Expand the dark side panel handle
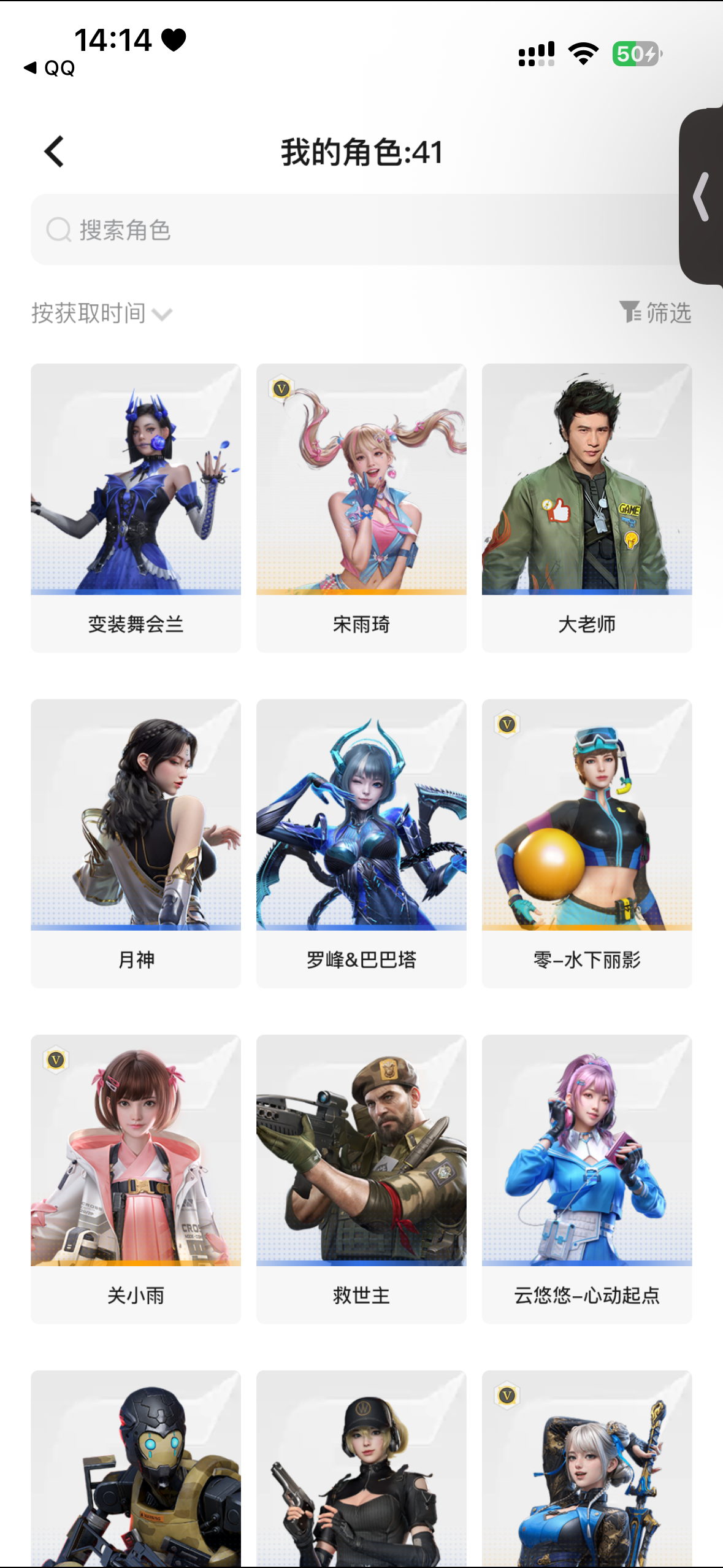The height and width of the screenshot is (1568, 723). (x=702, y=196)
